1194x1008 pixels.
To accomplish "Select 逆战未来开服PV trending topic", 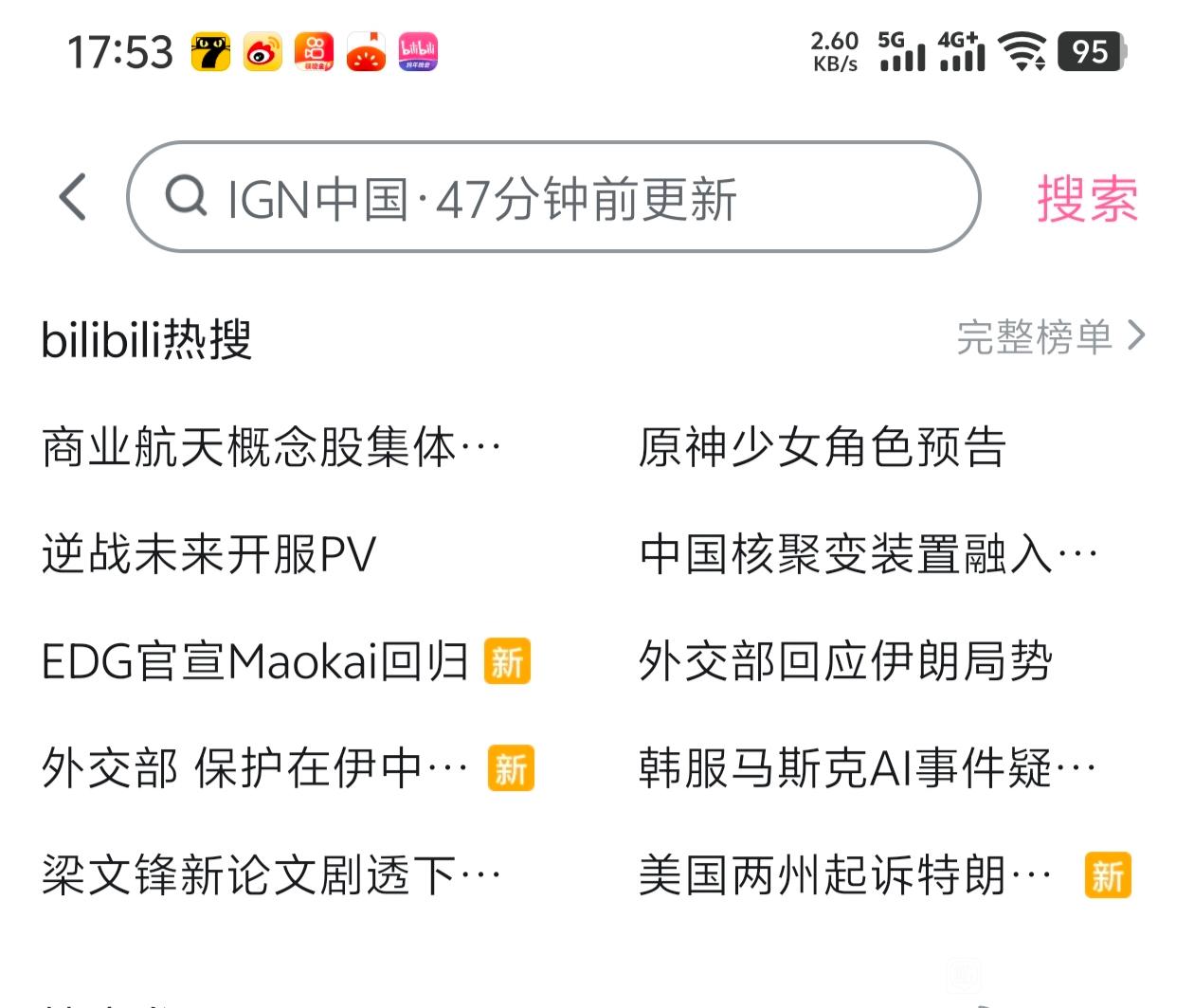I will (208, 554).
